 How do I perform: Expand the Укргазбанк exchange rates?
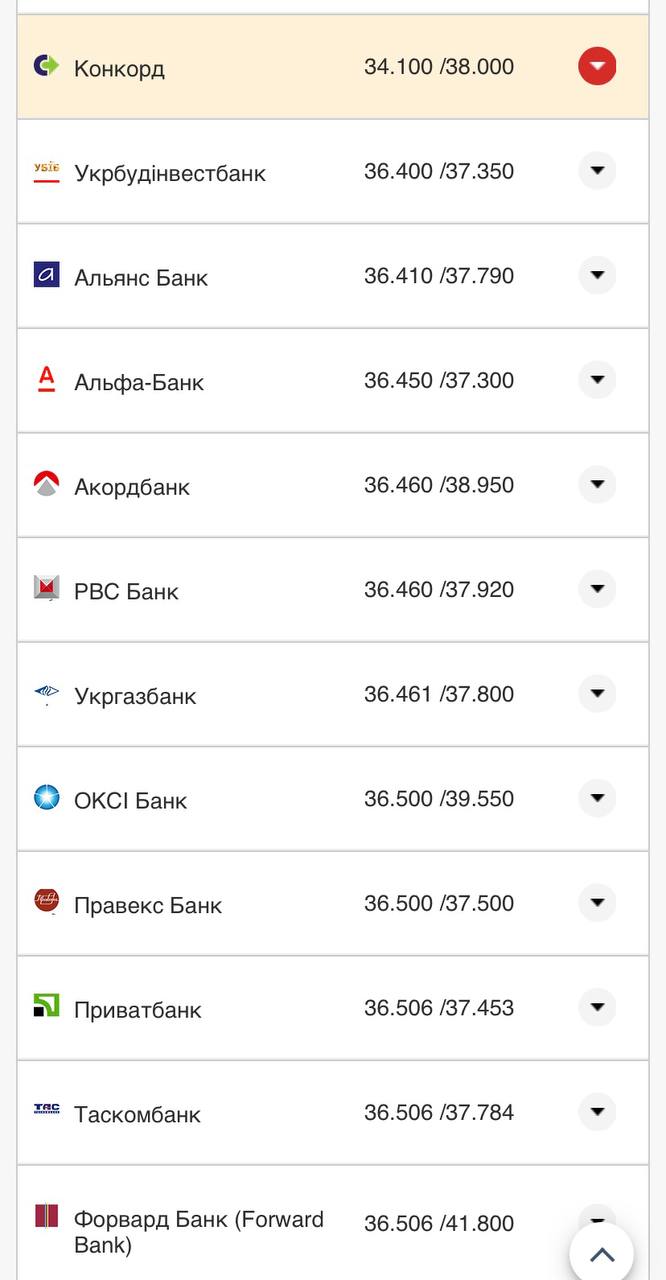597,693
